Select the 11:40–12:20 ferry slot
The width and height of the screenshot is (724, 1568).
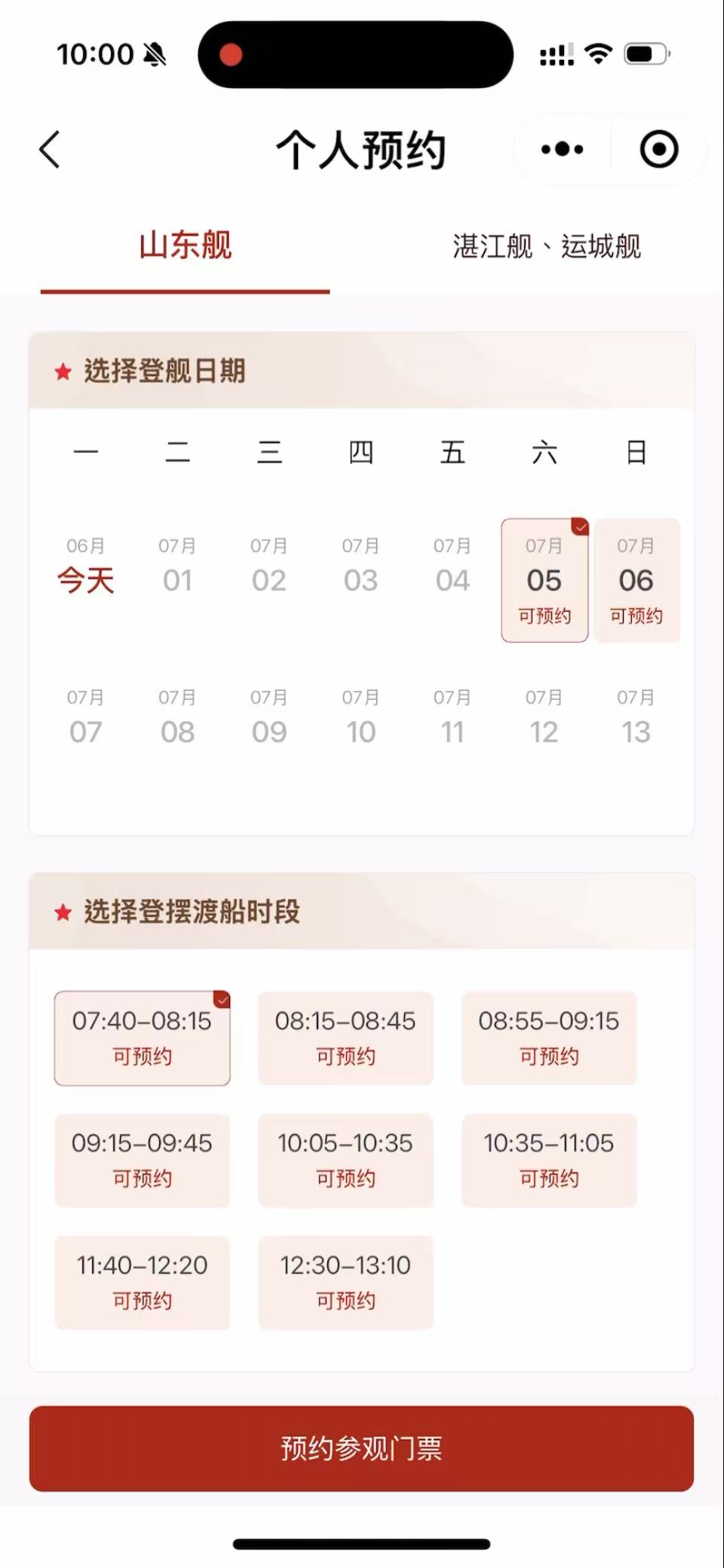(x=142, y=1282)
